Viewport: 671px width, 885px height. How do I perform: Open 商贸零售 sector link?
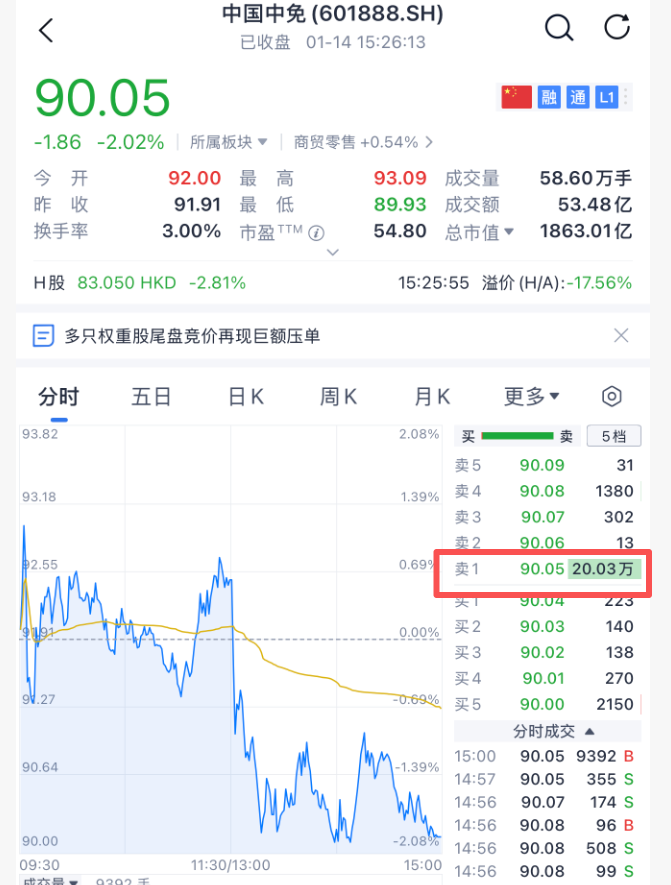point(363,142)
